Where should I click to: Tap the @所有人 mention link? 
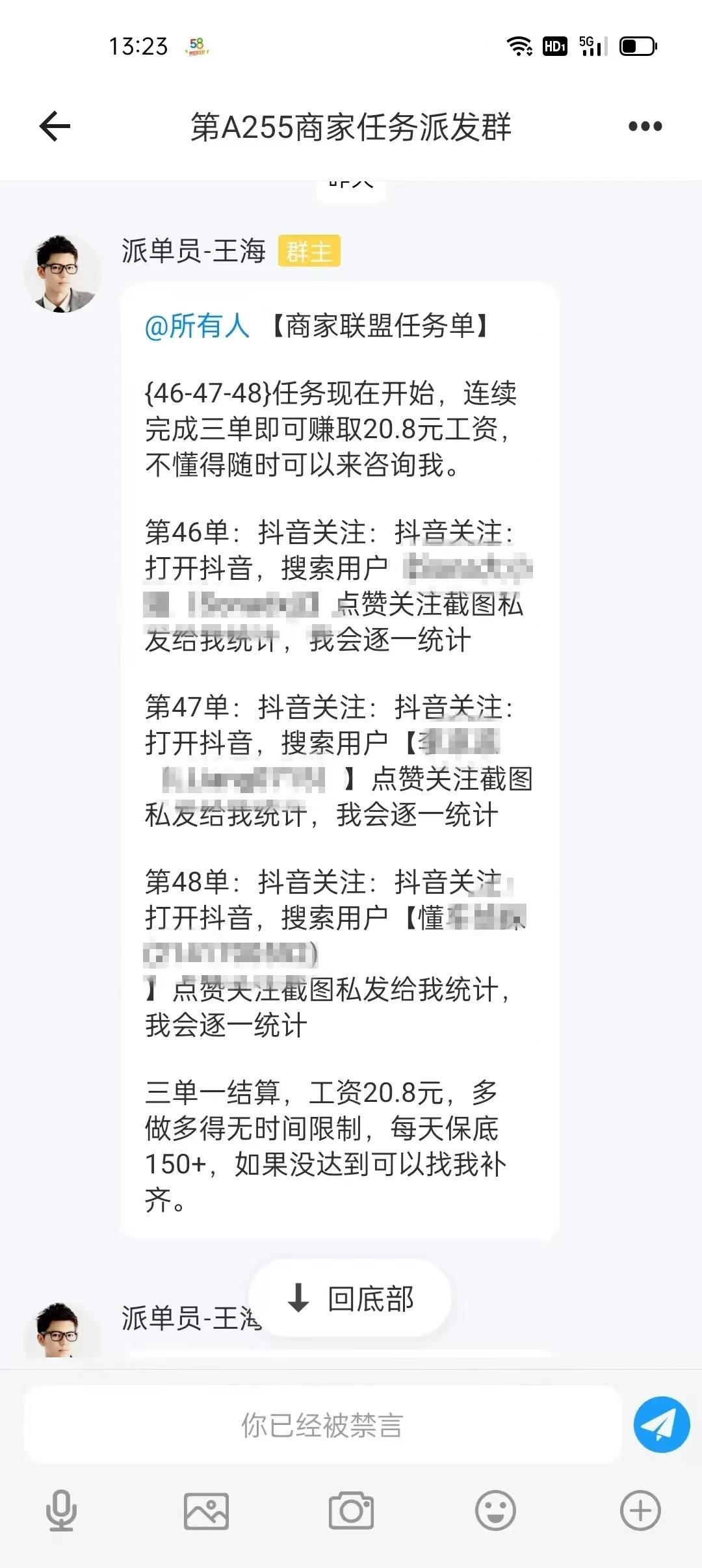click(x=197, y=326)
